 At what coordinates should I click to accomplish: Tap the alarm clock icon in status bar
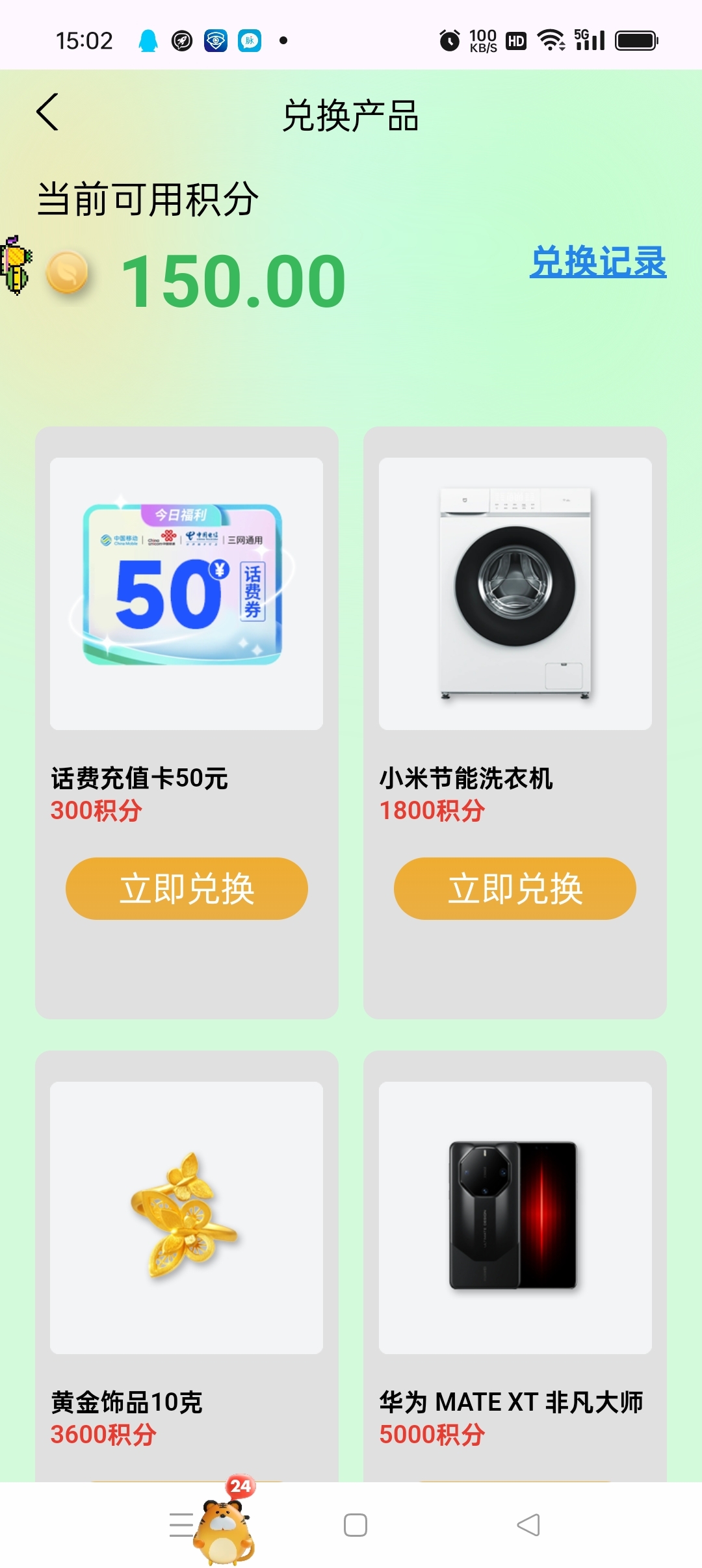tap(449, 40)
